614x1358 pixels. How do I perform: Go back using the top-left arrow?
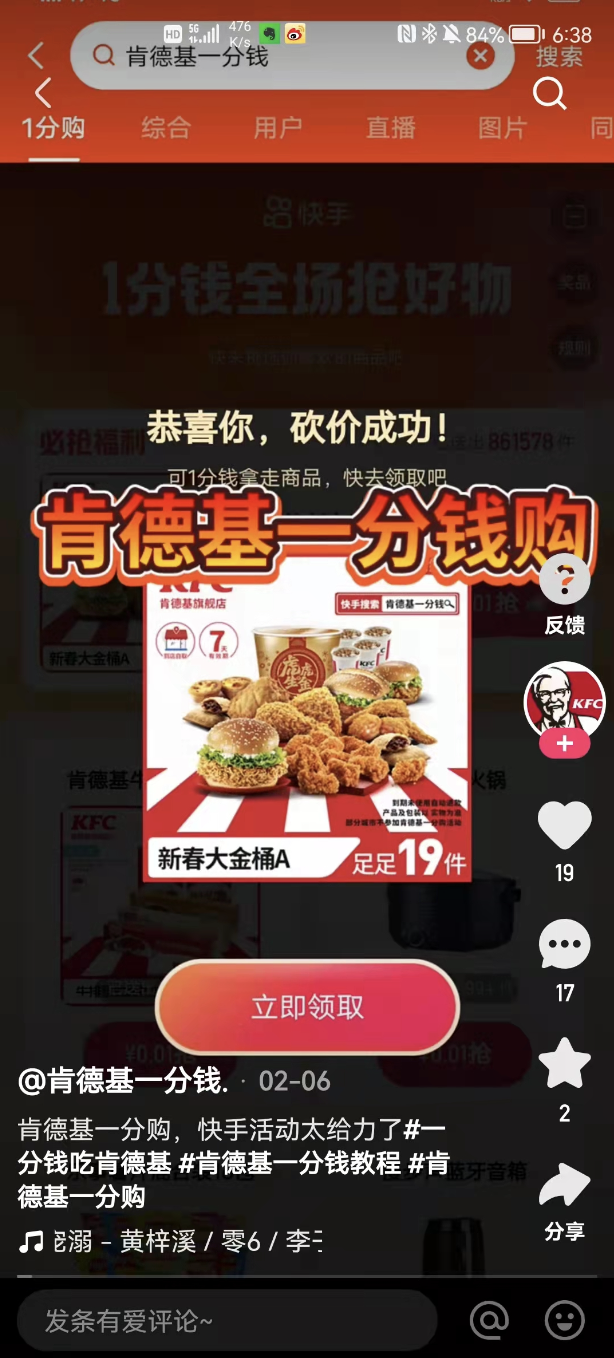[37, 56]
